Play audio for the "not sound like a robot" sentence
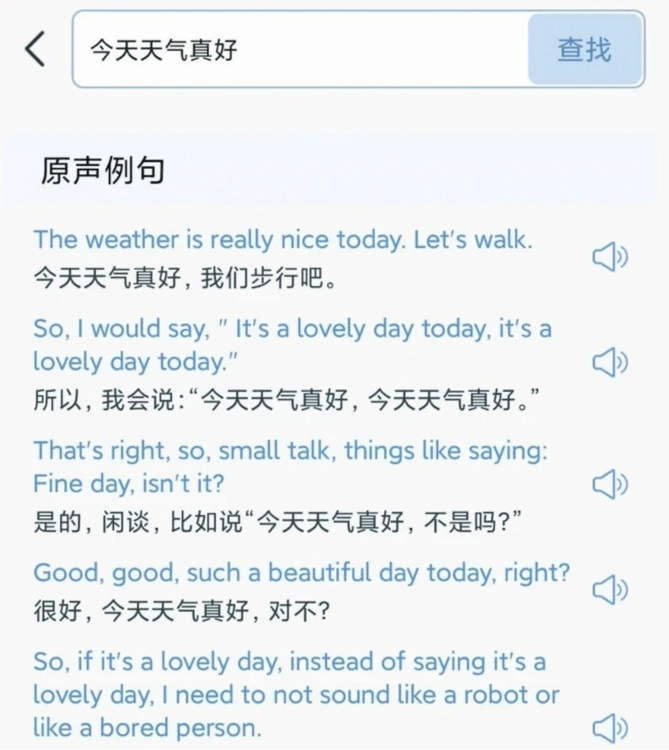Image resolution: width=669 pixels, height=750 pixels. [x=609, y=727]
